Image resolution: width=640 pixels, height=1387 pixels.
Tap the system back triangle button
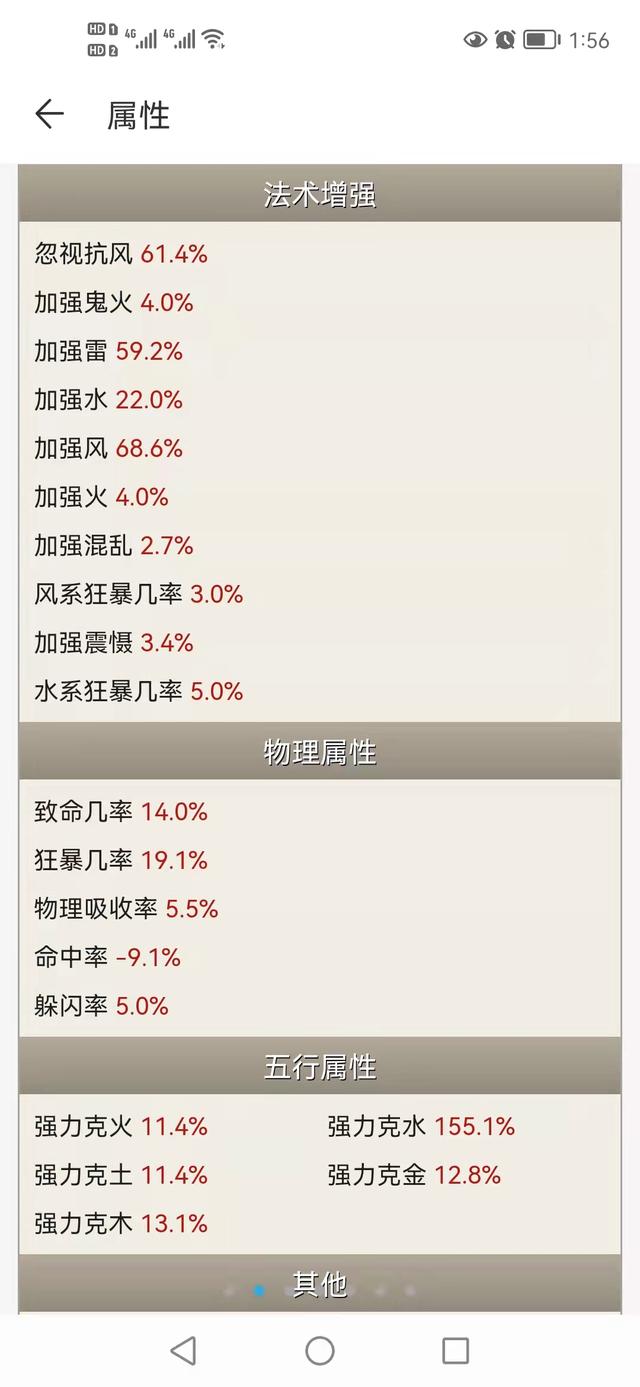(183, 1351)
